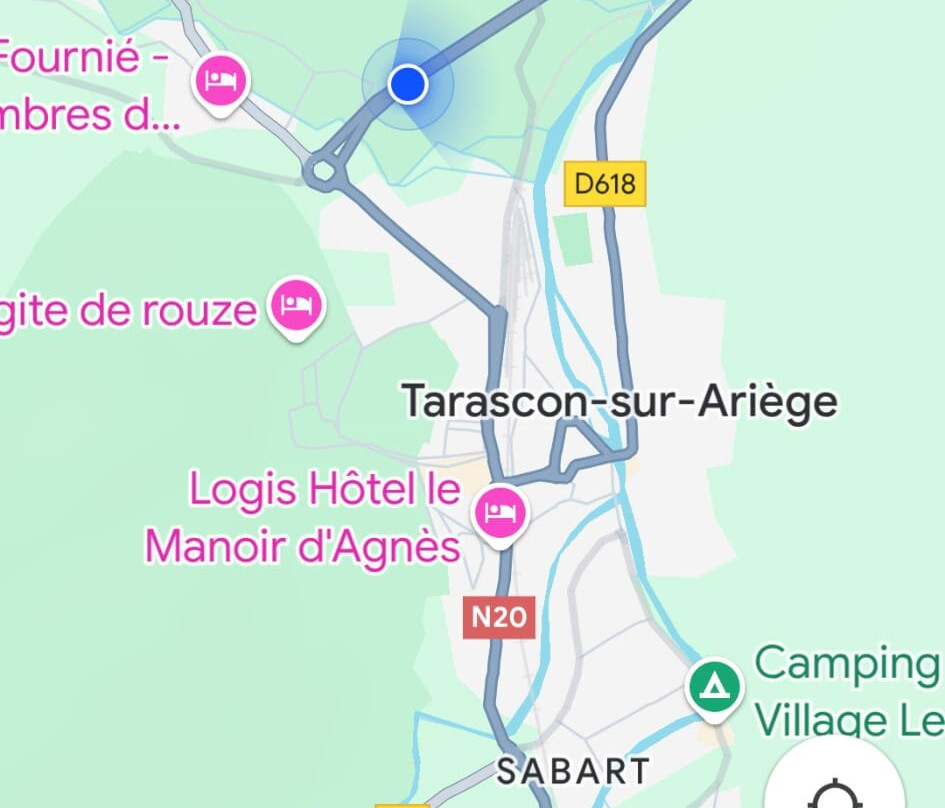Open Logis Hôtel le Manoir d'Agnès pin
Viewport: 945px width, 808px height.
point(500,512)
